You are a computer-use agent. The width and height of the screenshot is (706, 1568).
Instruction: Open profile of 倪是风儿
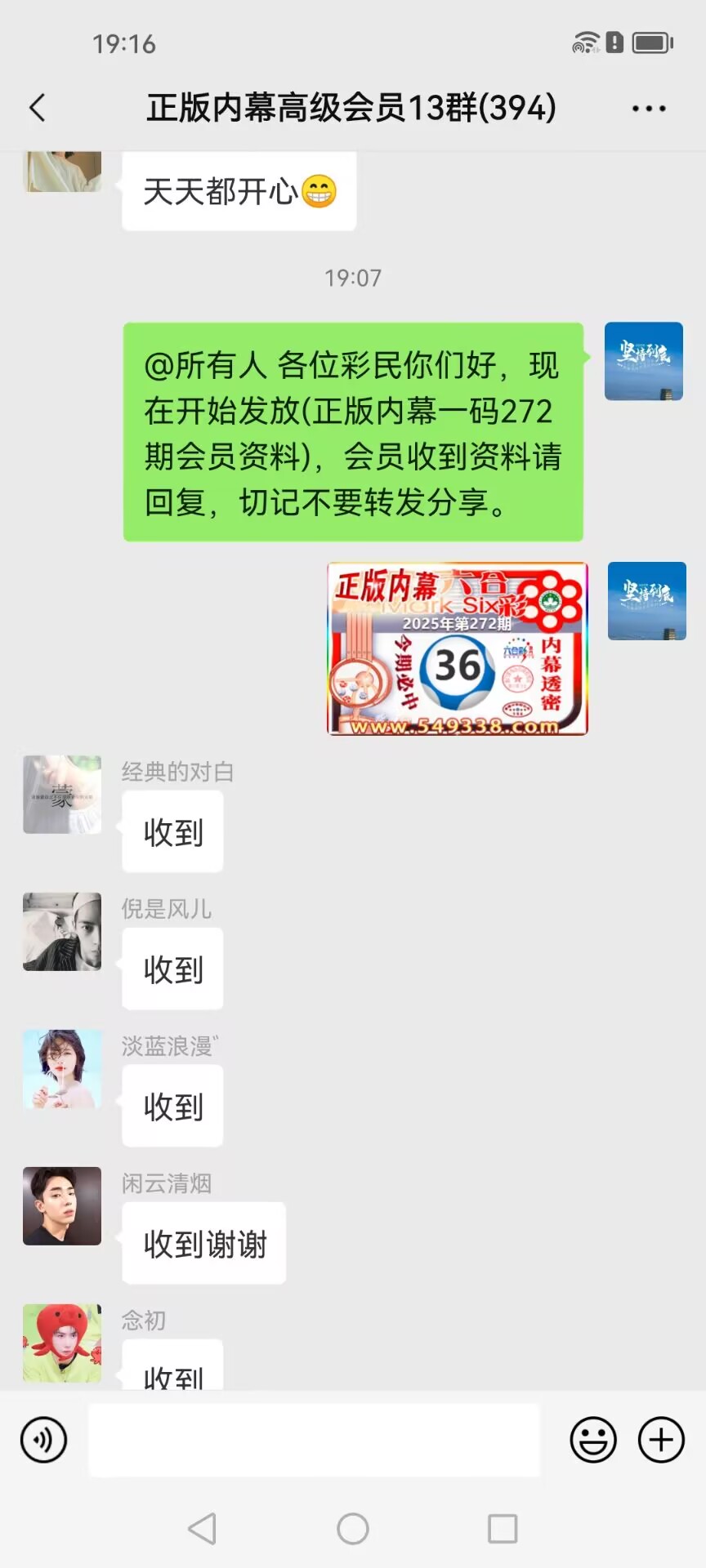tap(62, 932)
